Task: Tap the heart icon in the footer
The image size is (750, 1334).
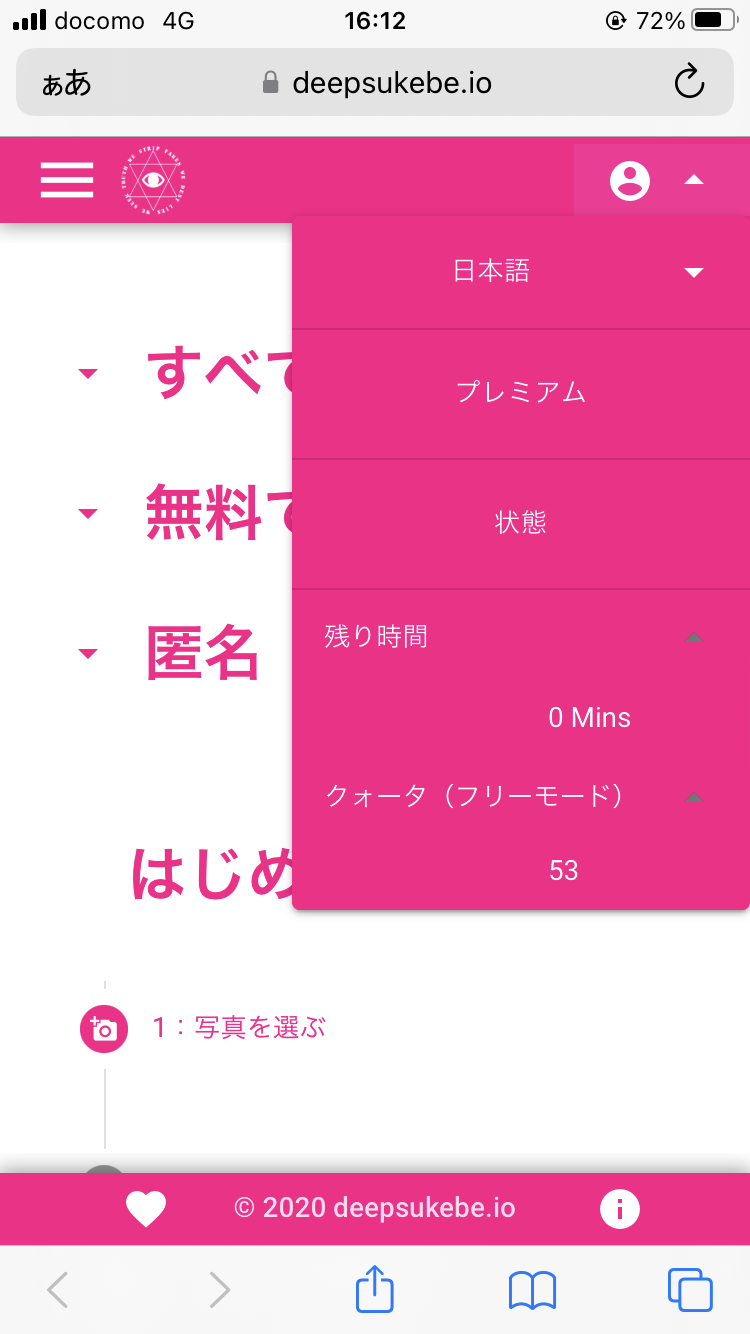Action: (146, 1208)
